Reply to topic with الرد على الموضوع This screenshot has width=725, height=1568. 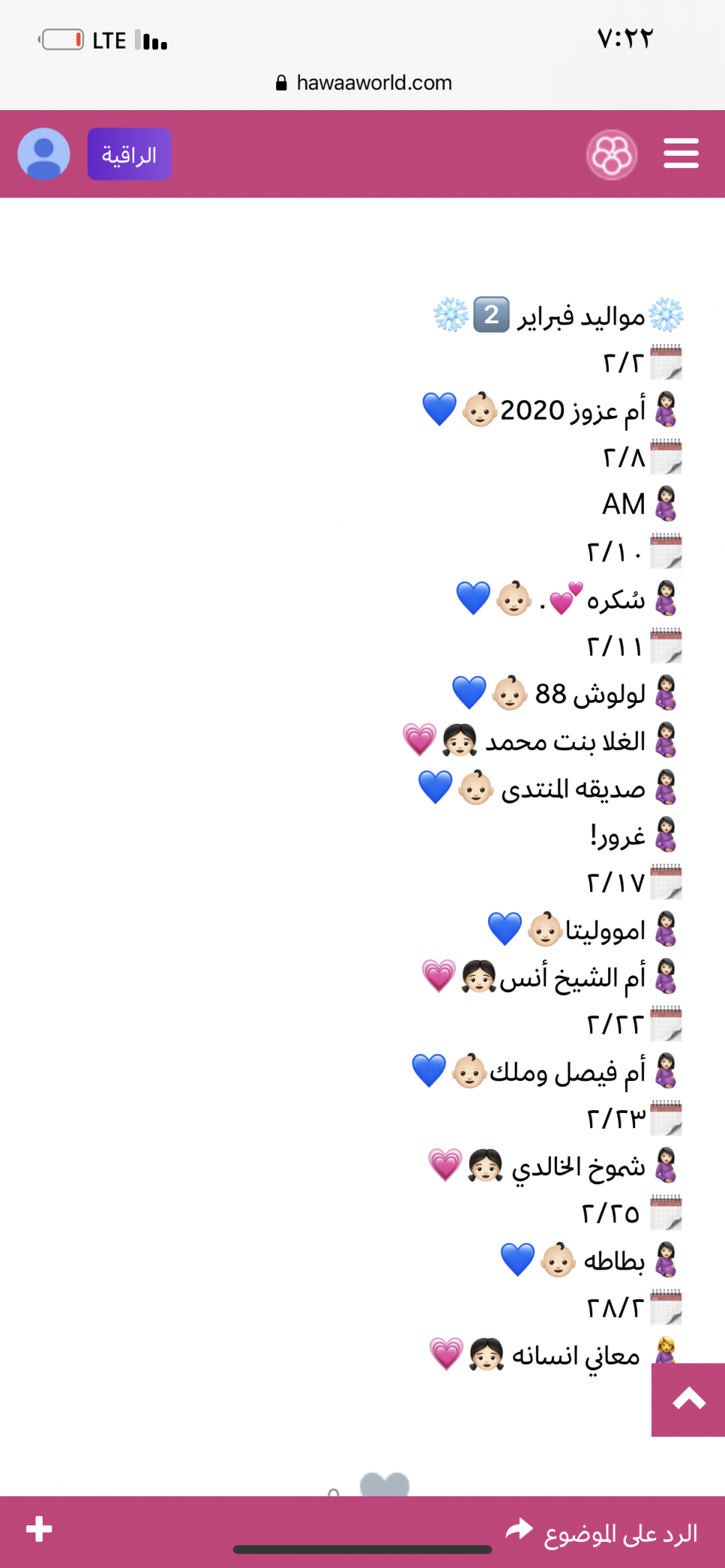coord(602,1532)
